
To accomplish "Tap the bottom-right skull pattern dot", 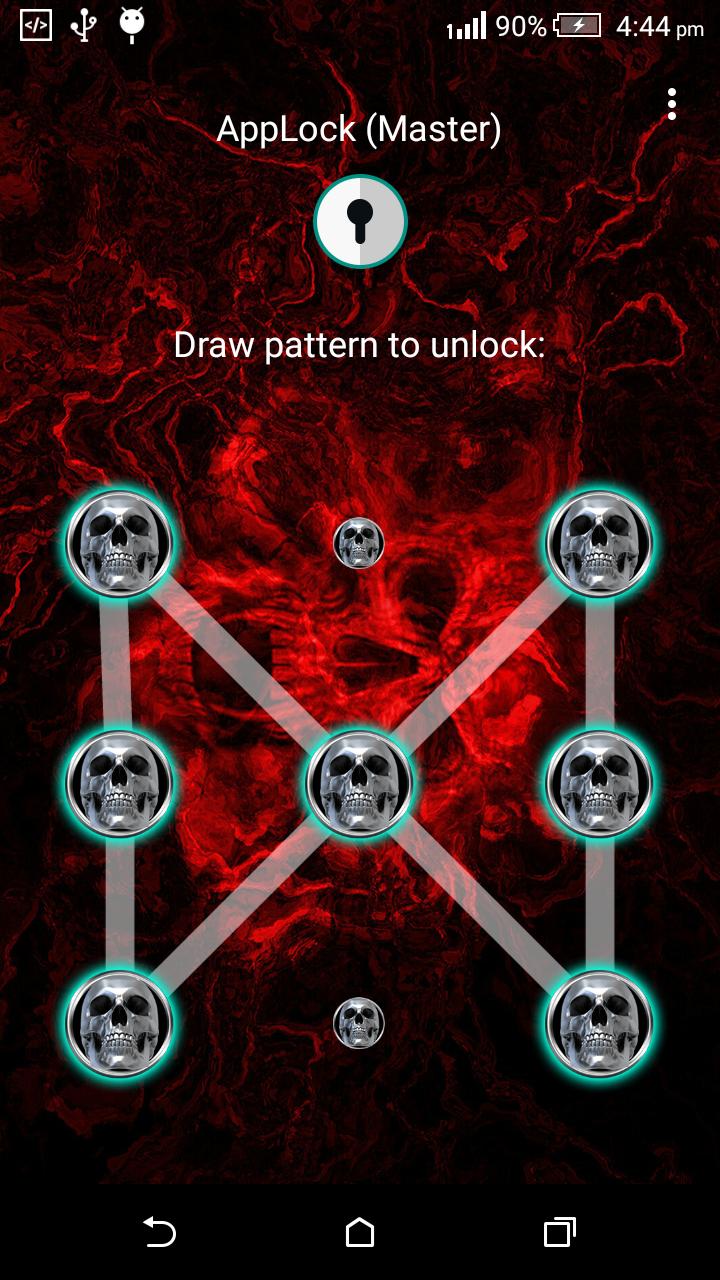I will 599,1023.
